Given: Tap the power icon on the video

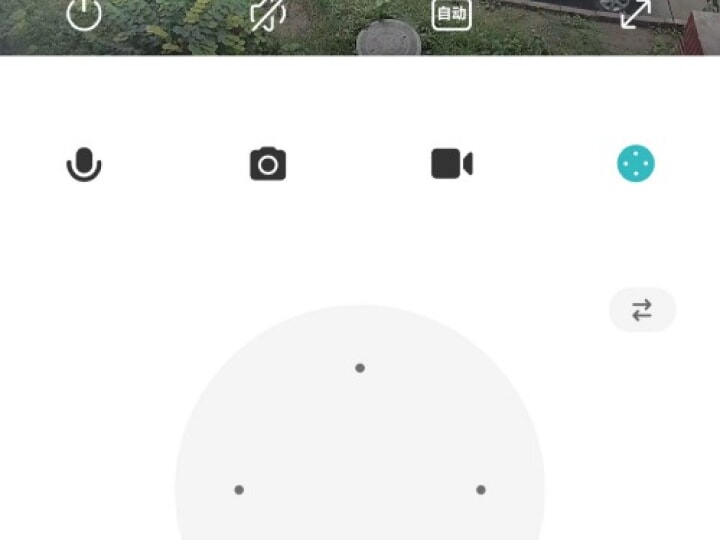Looking at the screenshot, I should pyautogui.click(x=84, y=13).
